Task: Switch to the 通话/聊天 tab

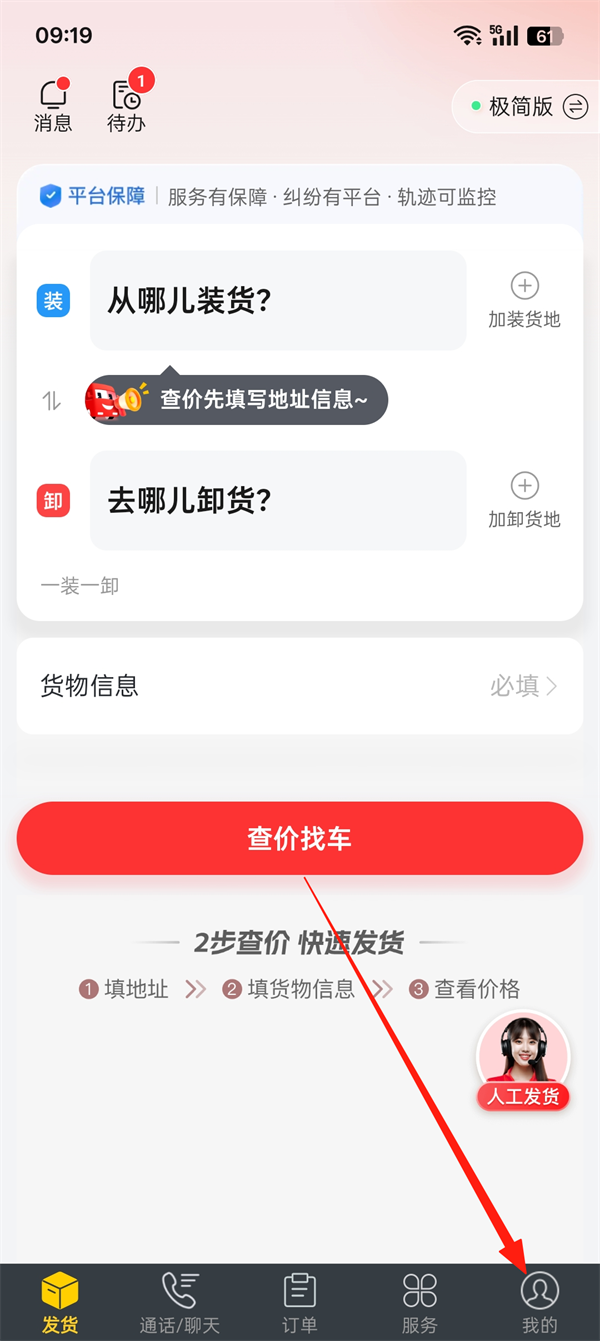Action: click(x=180, y=1302)
